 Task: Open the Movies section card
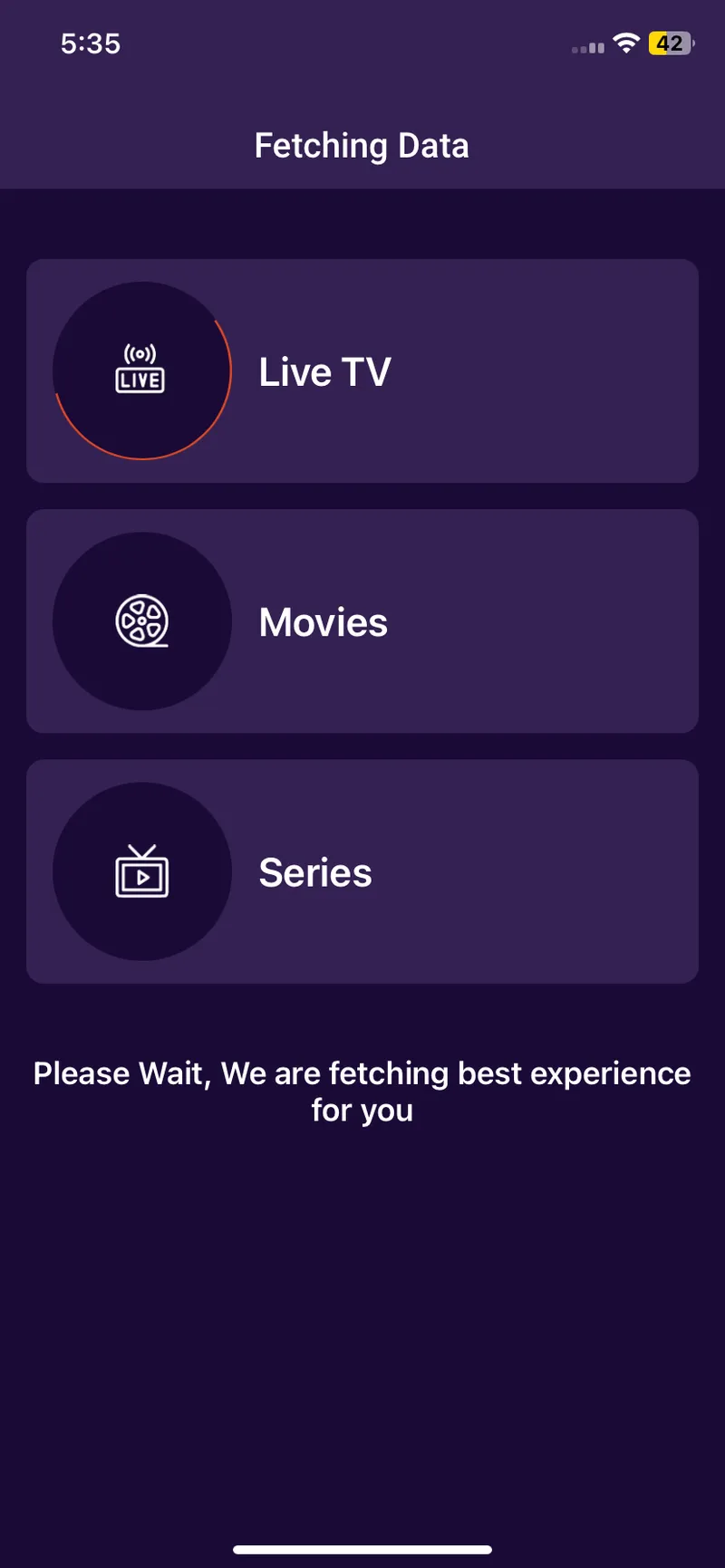pyautogui.click(x=362, y=621)
